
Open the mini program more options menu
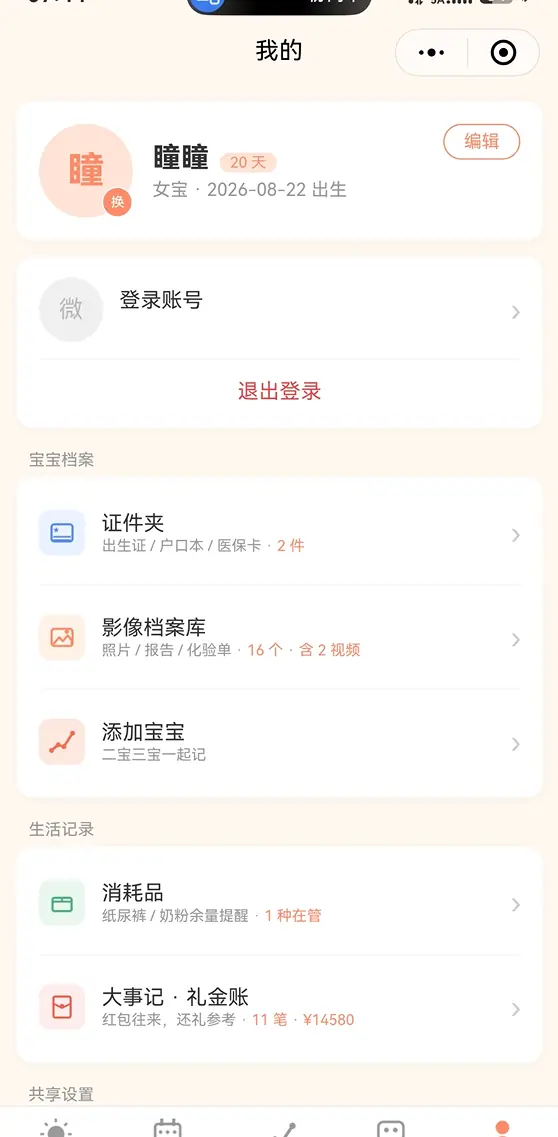pyautogui.click(x=432, y=52)
